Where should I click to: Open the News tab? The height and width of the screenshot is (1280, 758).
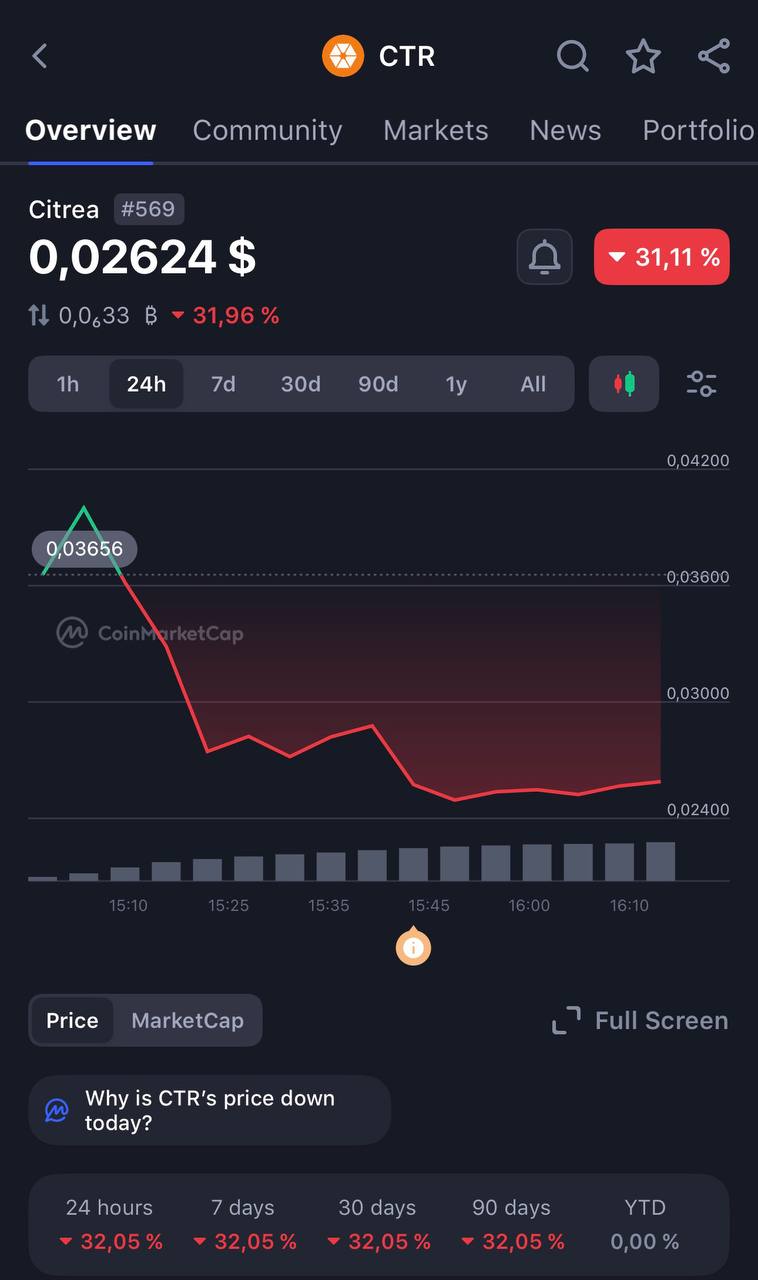tap(565, 130)
